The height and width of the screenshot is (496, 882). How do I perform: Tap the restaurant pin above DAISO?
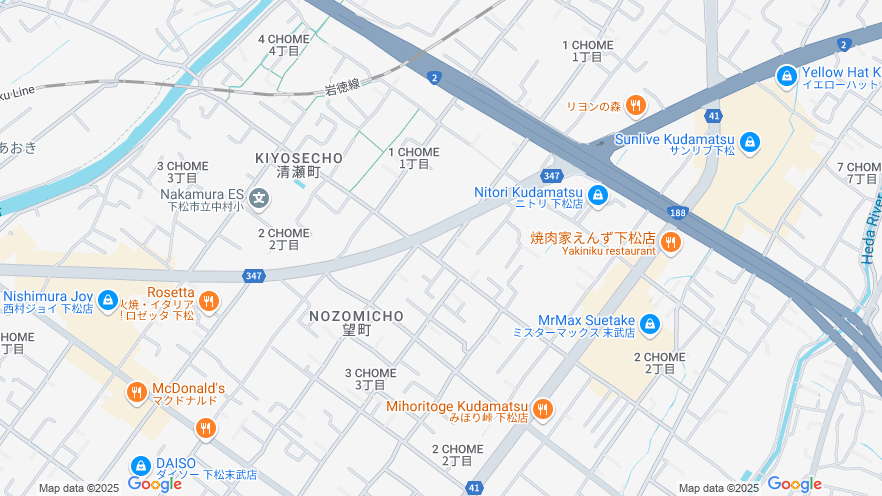[x=205, y=429]
